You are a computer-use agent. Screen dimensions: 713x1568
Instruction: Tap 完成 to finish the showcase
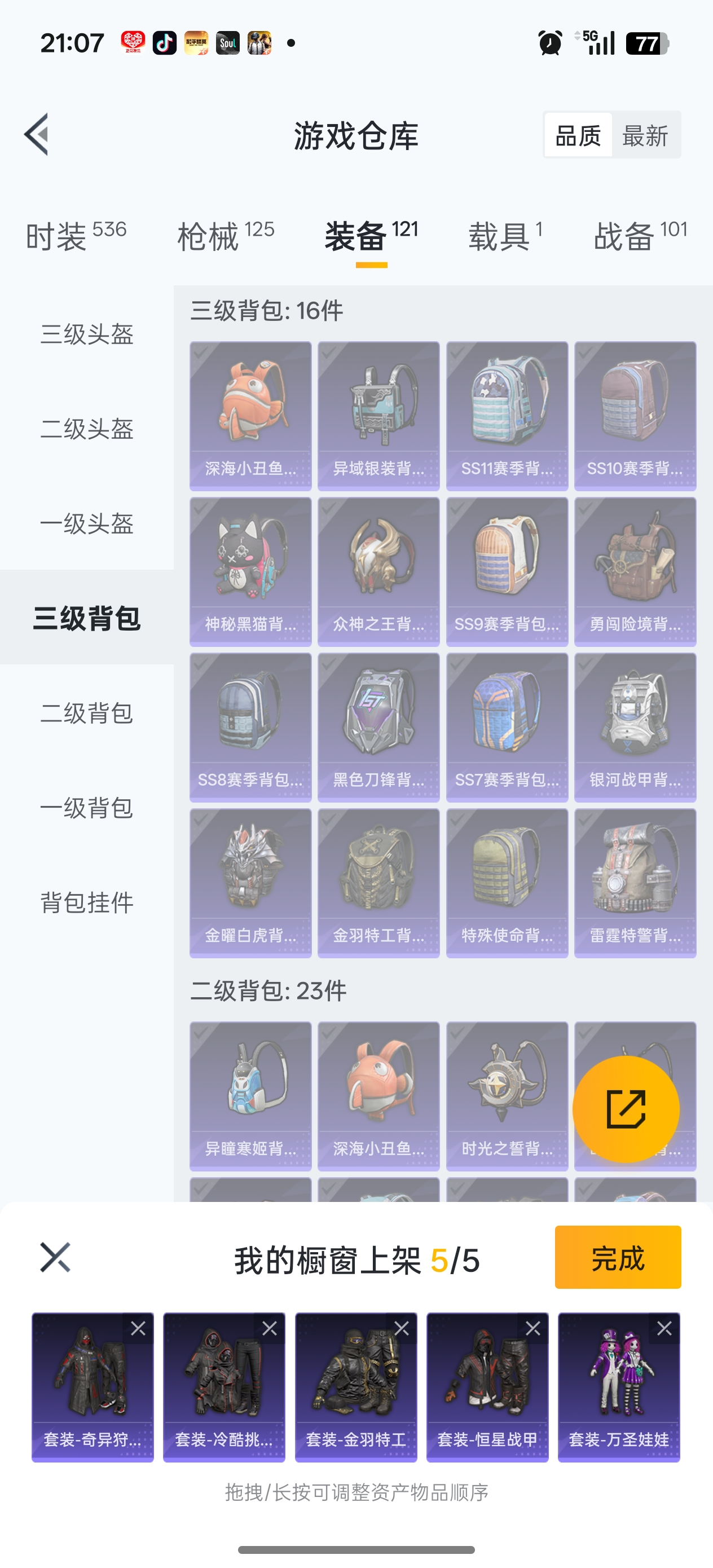click(618, 1257)
